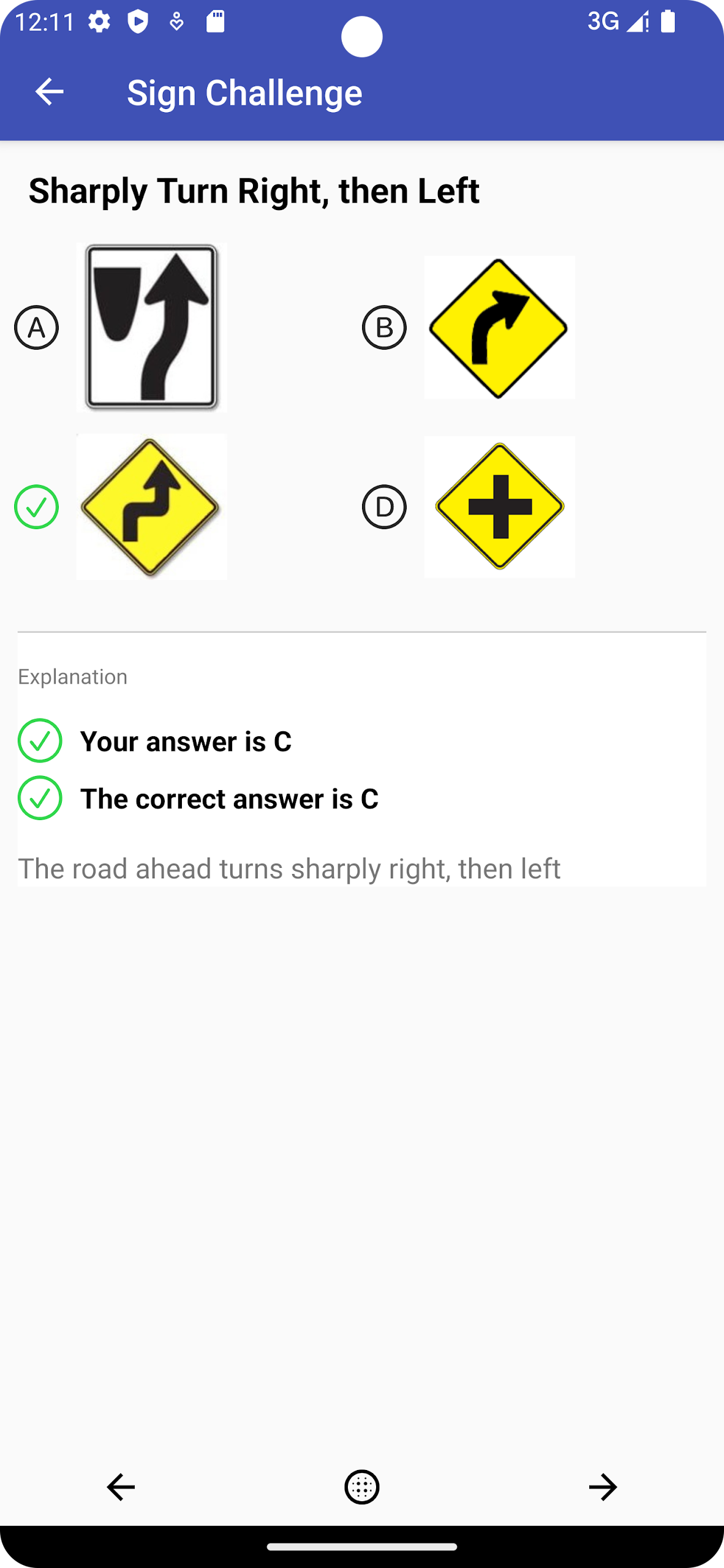The image size is (724, 1568).
Task: Pick answer option D
Action: [x=384, y=507]
